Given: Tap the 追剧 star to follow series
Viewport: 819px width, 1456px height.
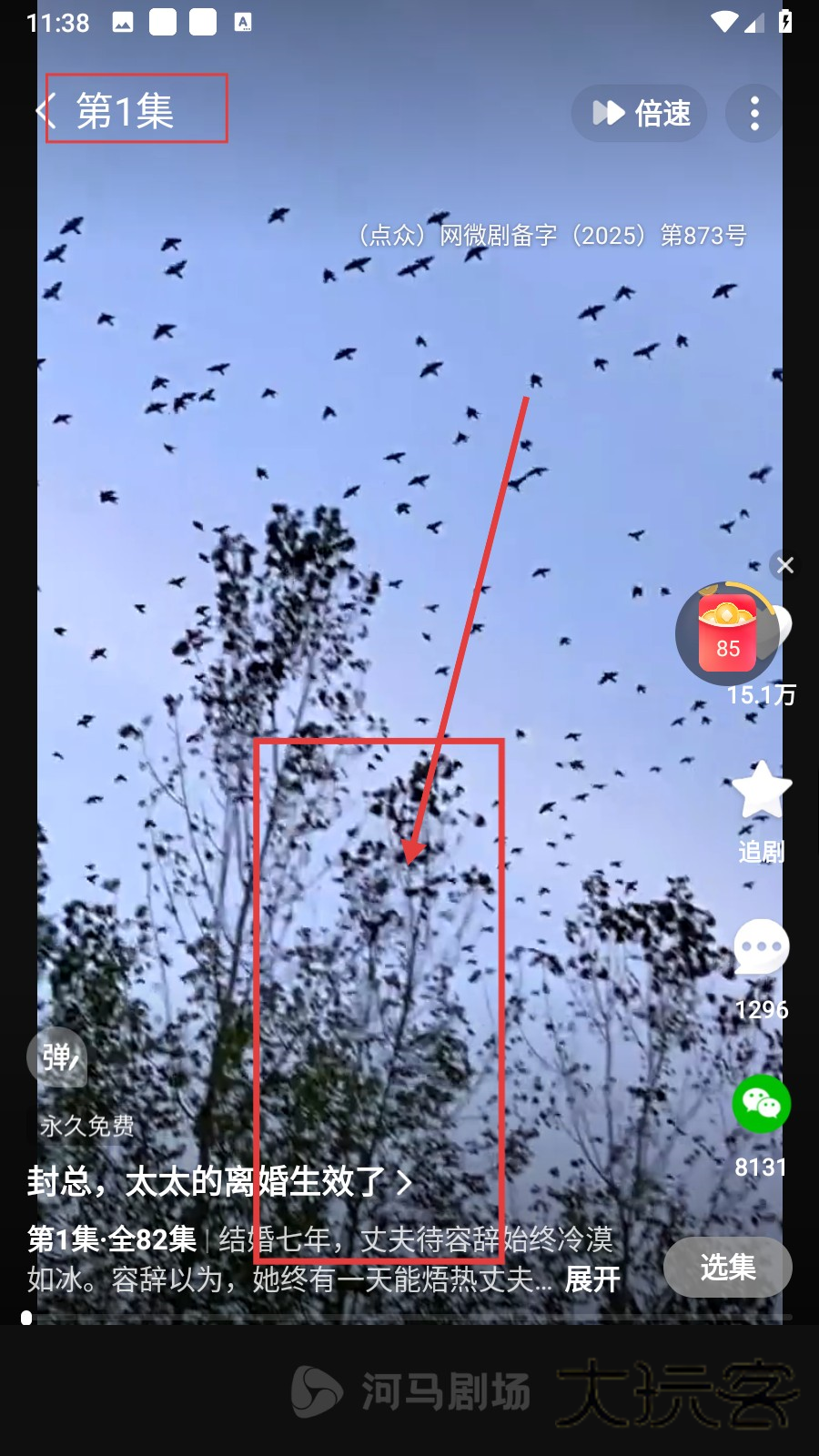Looking at the screenshot, I should click(762, 792).
